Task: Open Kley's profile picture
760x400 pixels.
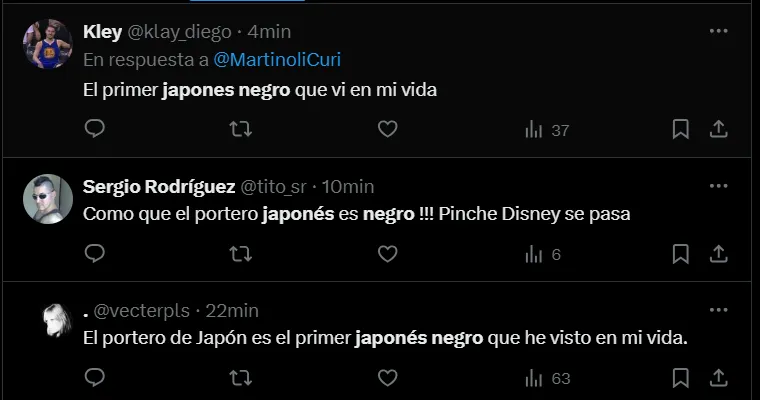Action: coord(47,44)
